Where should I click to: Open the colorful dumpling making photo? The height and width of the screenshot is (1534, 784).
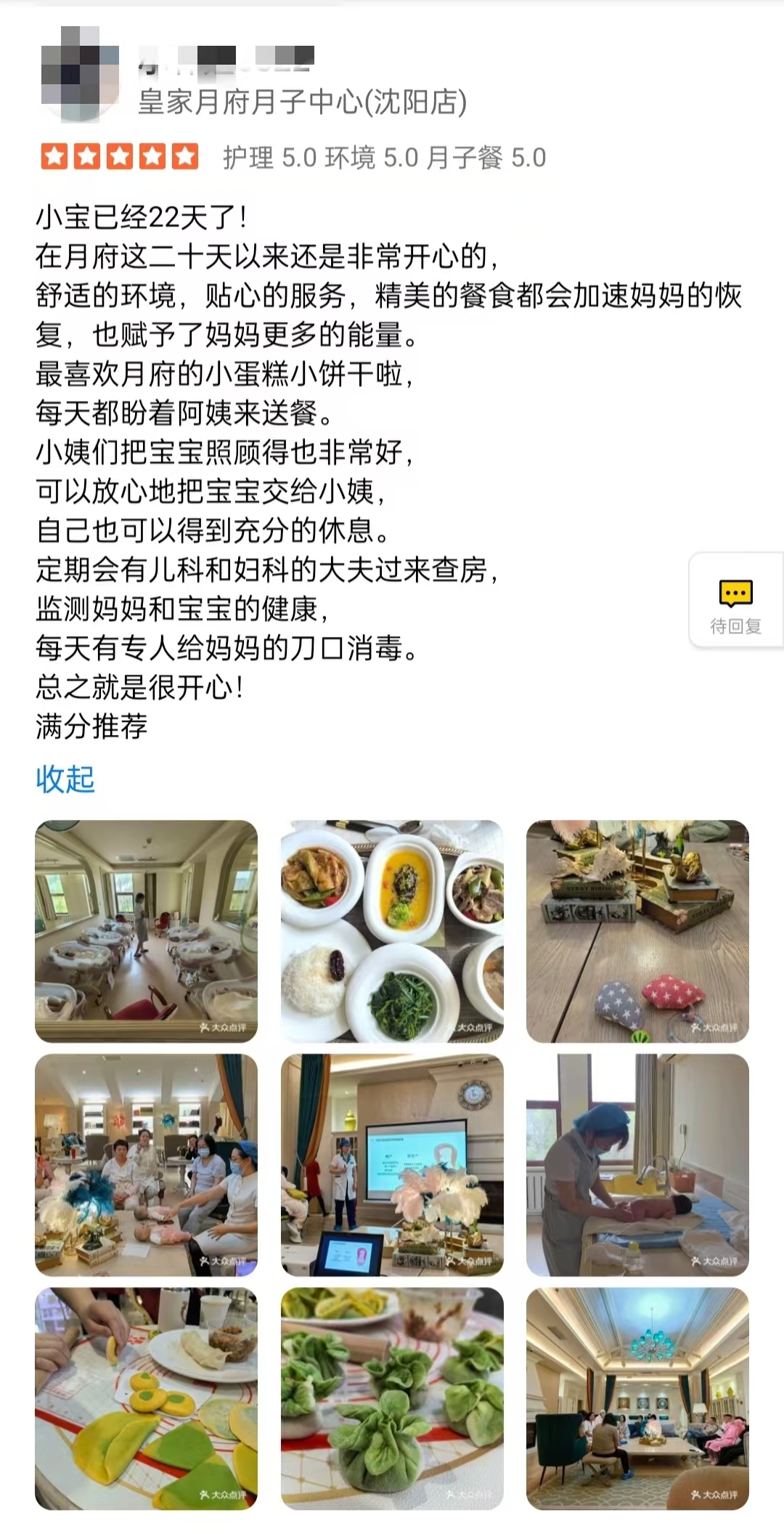click(x=146, y=1399)
